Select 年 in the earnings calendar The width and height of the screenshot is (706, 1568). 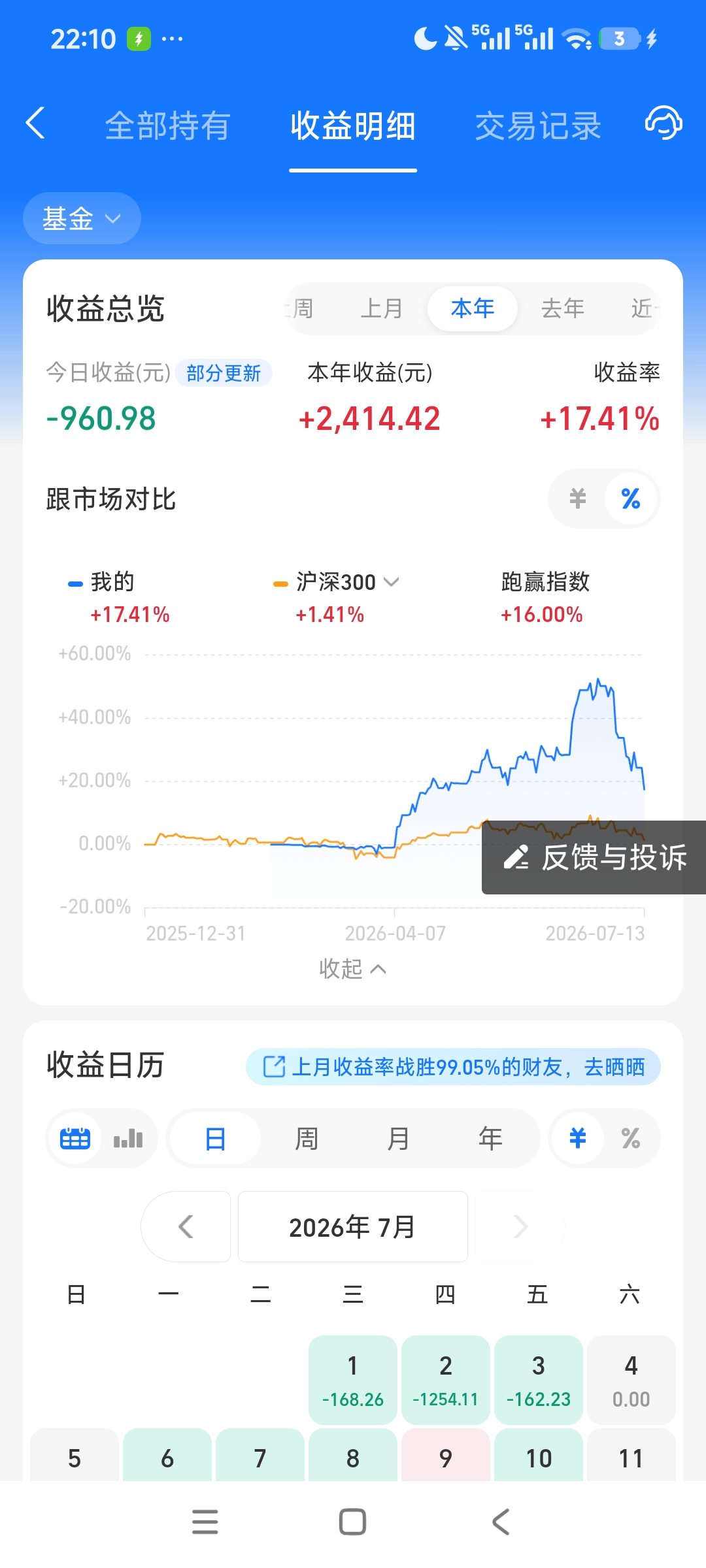[x=490, y=1139]
